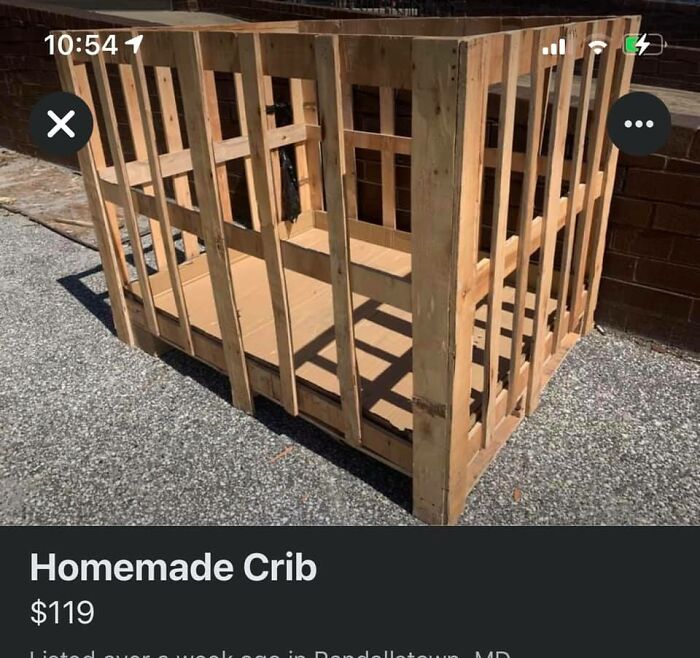Close the Homemade Crib listing
The width and height of the screenshot is (700, 658).
[61, 124]
